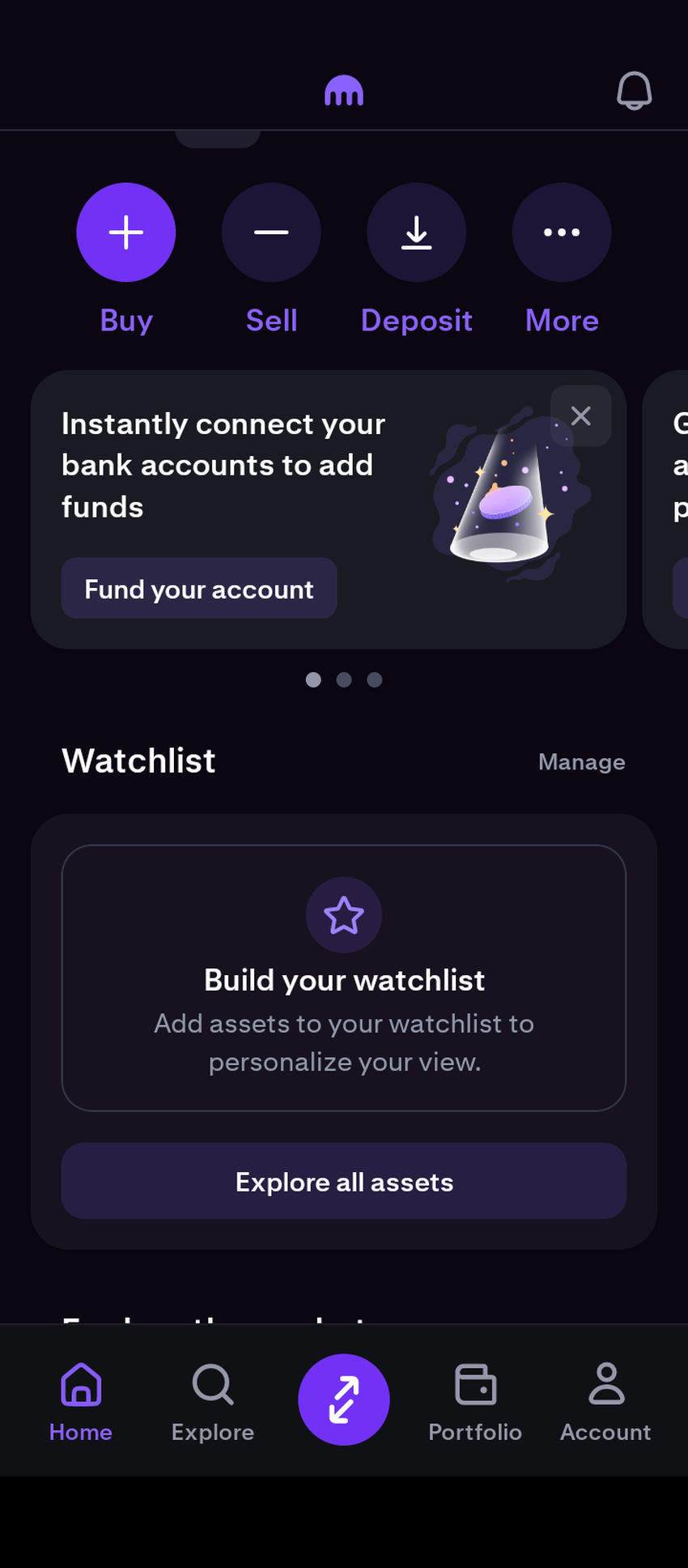Viewport: 688px width, 1568px height.
Task: Dismiss the bank accounts banner
Action: pyautogui.click(x=580, y=416)
